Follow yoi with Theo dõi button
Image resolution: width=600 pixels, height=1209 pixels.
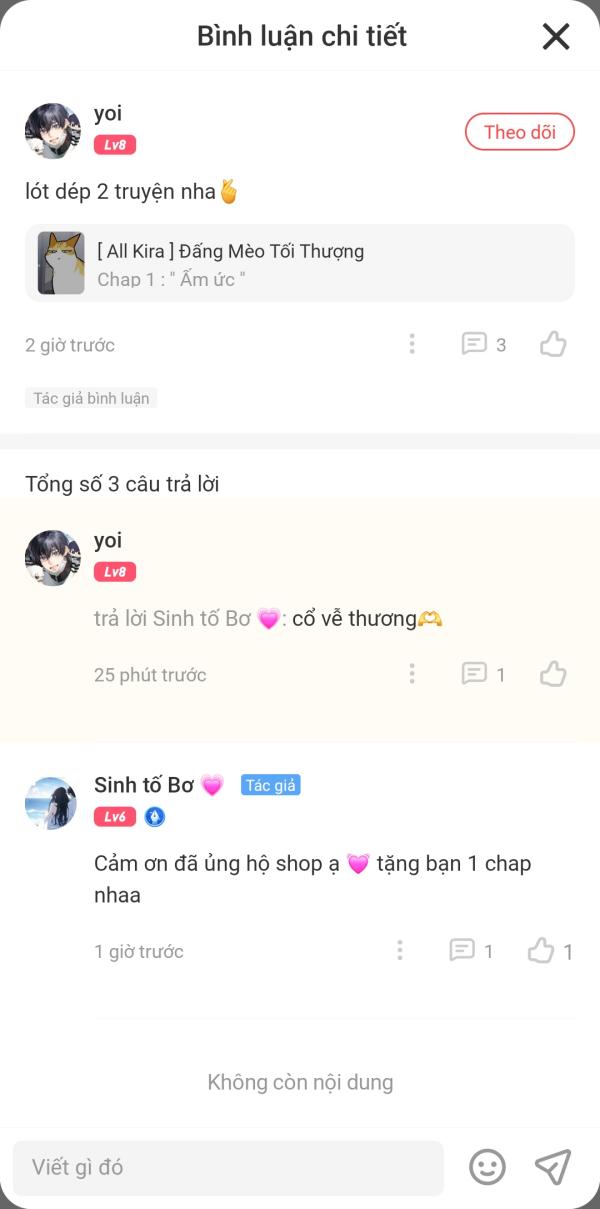(519, 132)
